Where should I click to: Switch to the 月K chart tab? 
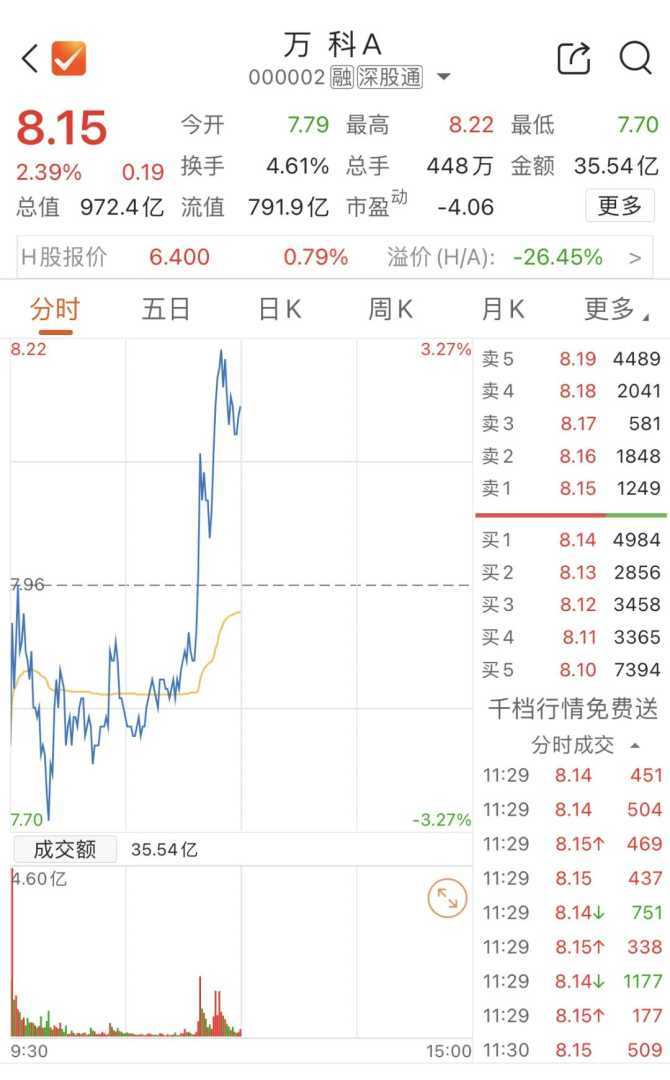click(x=502, y=309)
